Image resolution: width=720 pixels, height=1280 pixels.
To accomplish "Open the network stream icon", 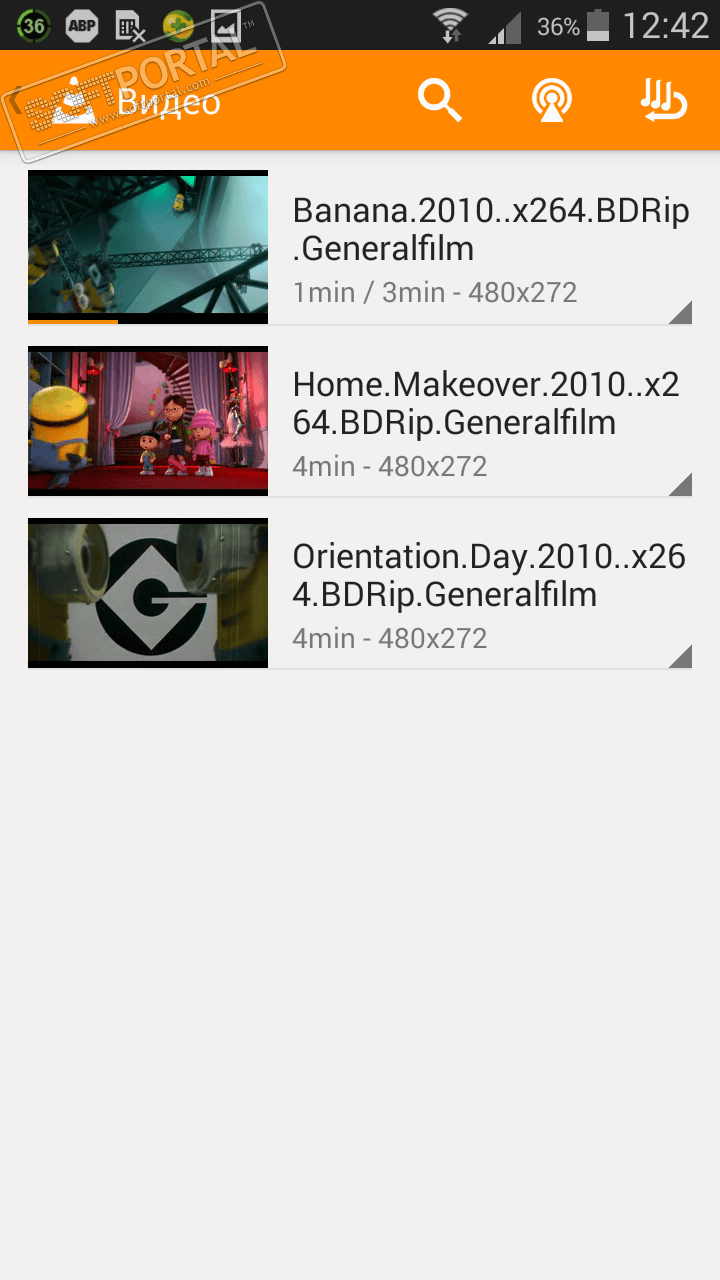I will tap(552, 101).
